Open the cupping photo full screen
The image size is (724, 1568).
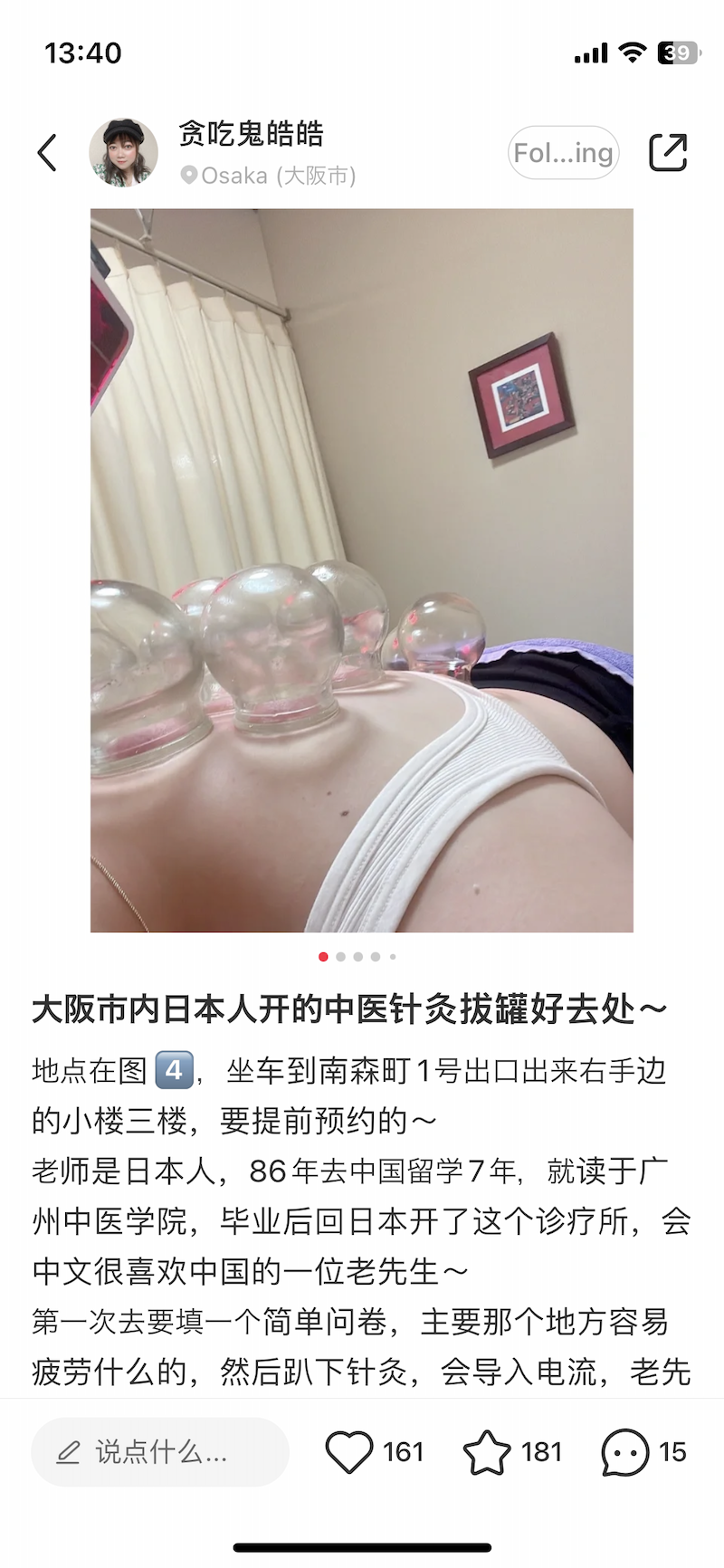pyautogui.click(x=362, y=570)
